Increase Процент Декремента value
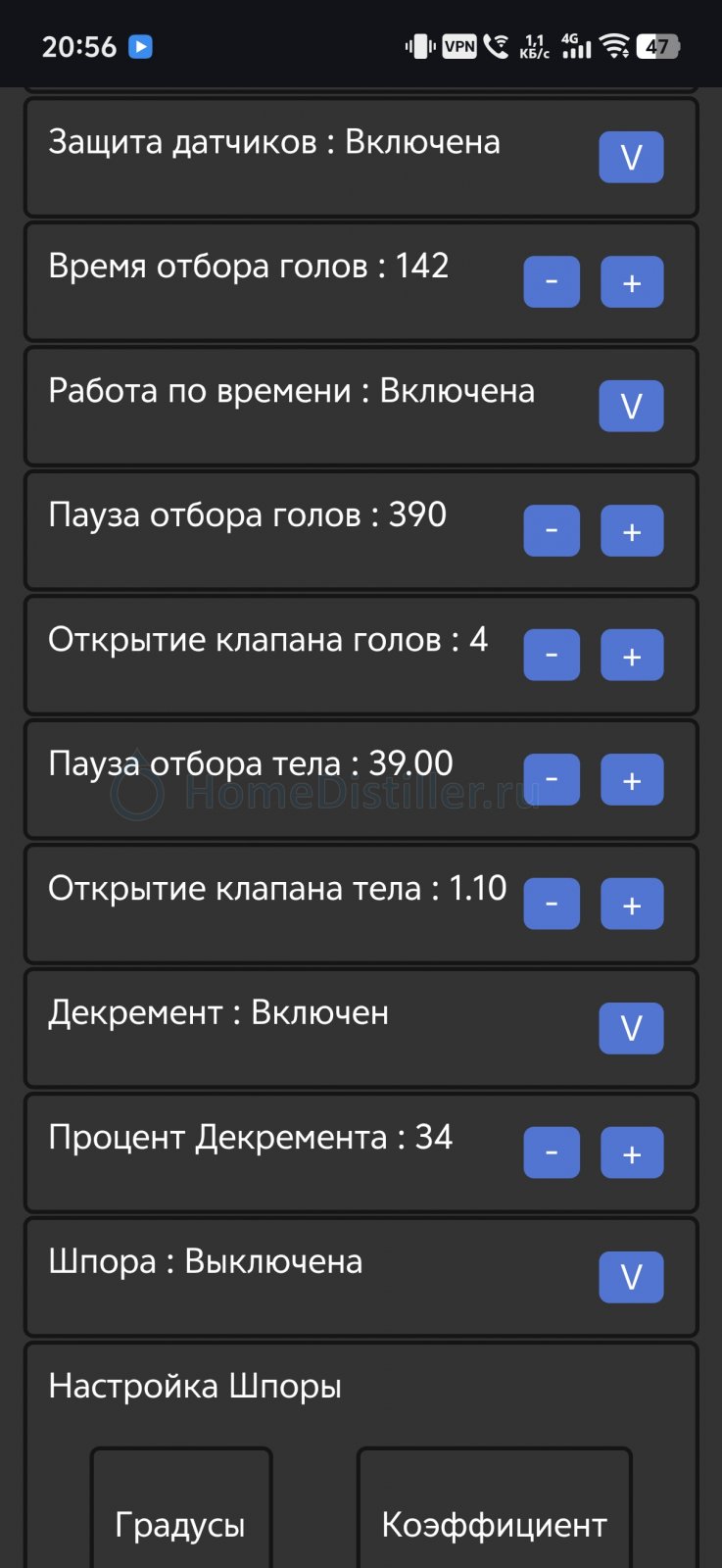 [631, 1153]
